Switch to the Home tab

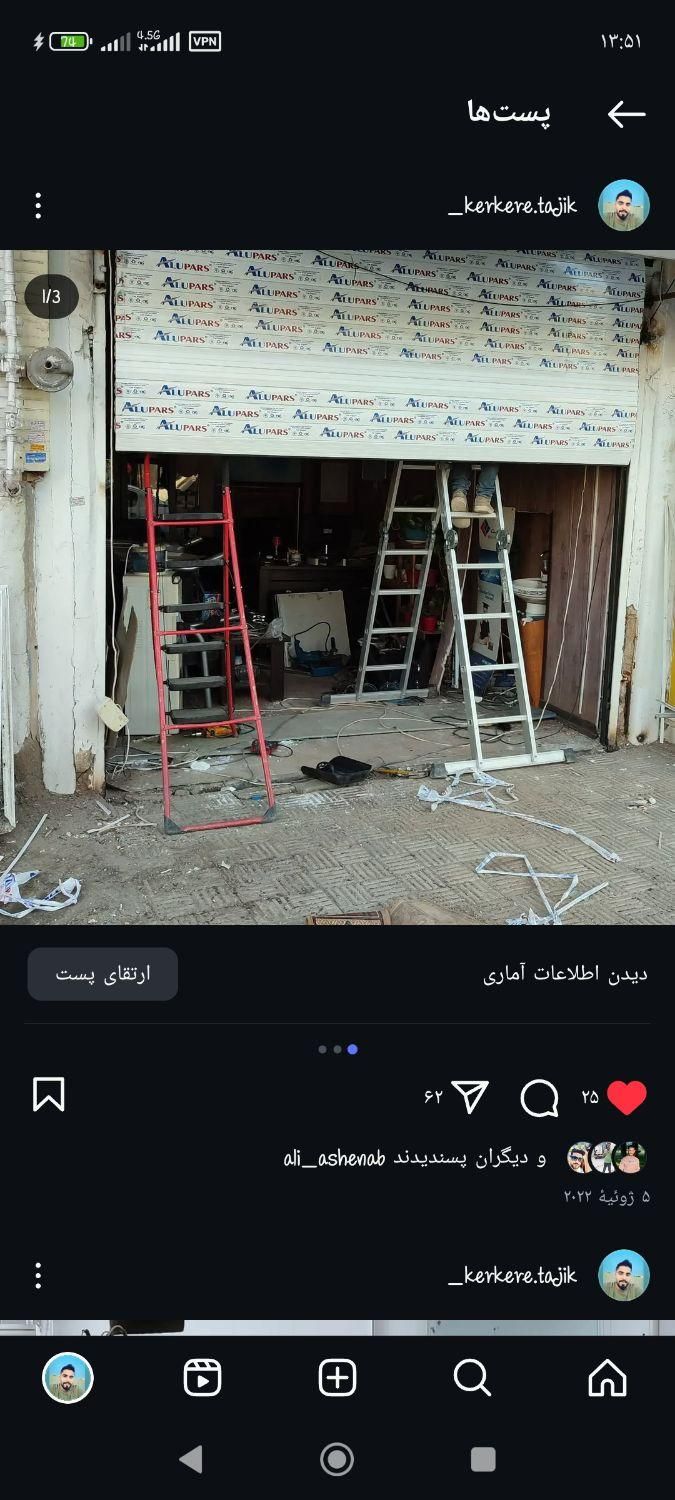coord(607,1378)
